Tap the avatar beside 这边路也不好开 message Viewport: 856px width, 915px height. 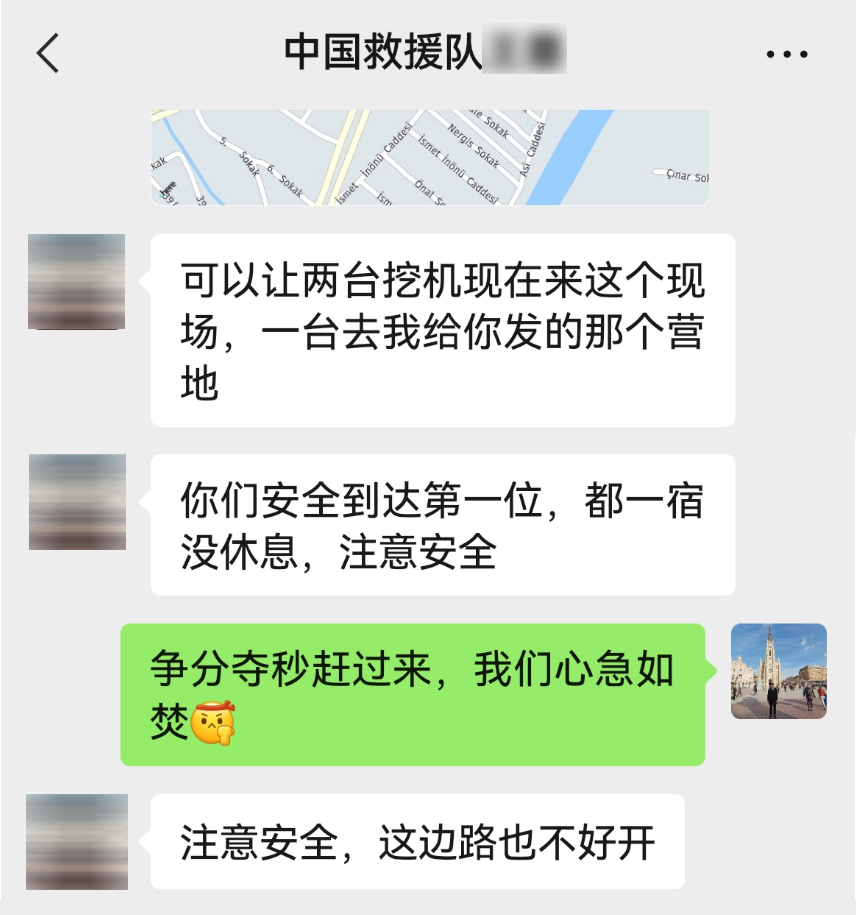pyautogui.click(x=77, y=842)
